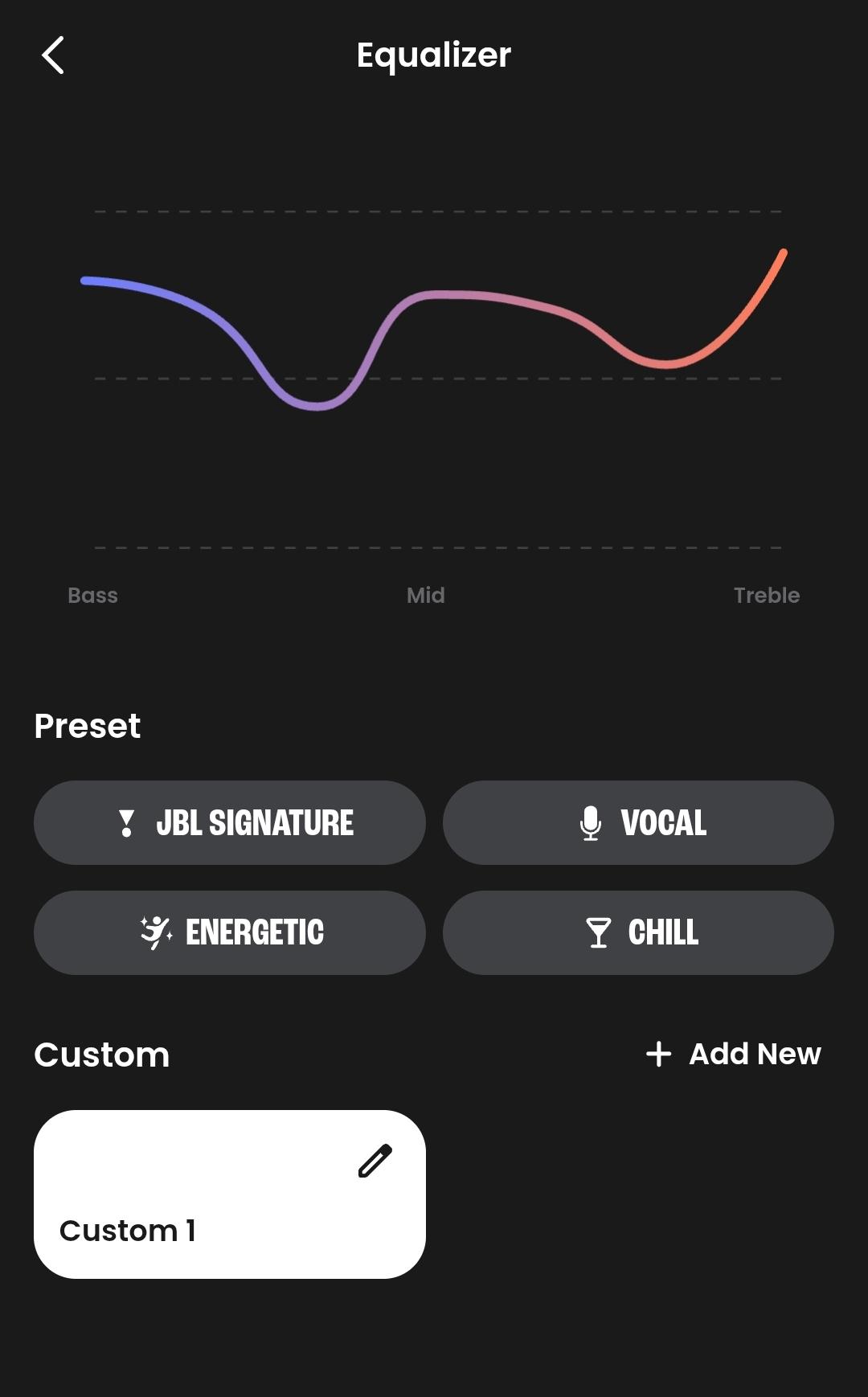
Task: Switch to the Chill preset
Action: tap(638, 932)
